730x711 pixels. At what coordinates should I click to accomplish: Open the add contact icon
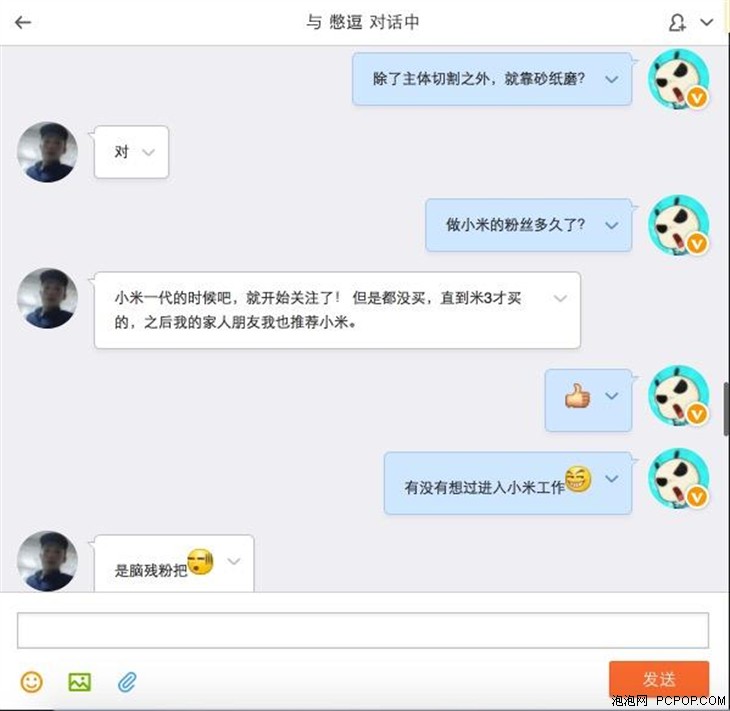[678, 22]
